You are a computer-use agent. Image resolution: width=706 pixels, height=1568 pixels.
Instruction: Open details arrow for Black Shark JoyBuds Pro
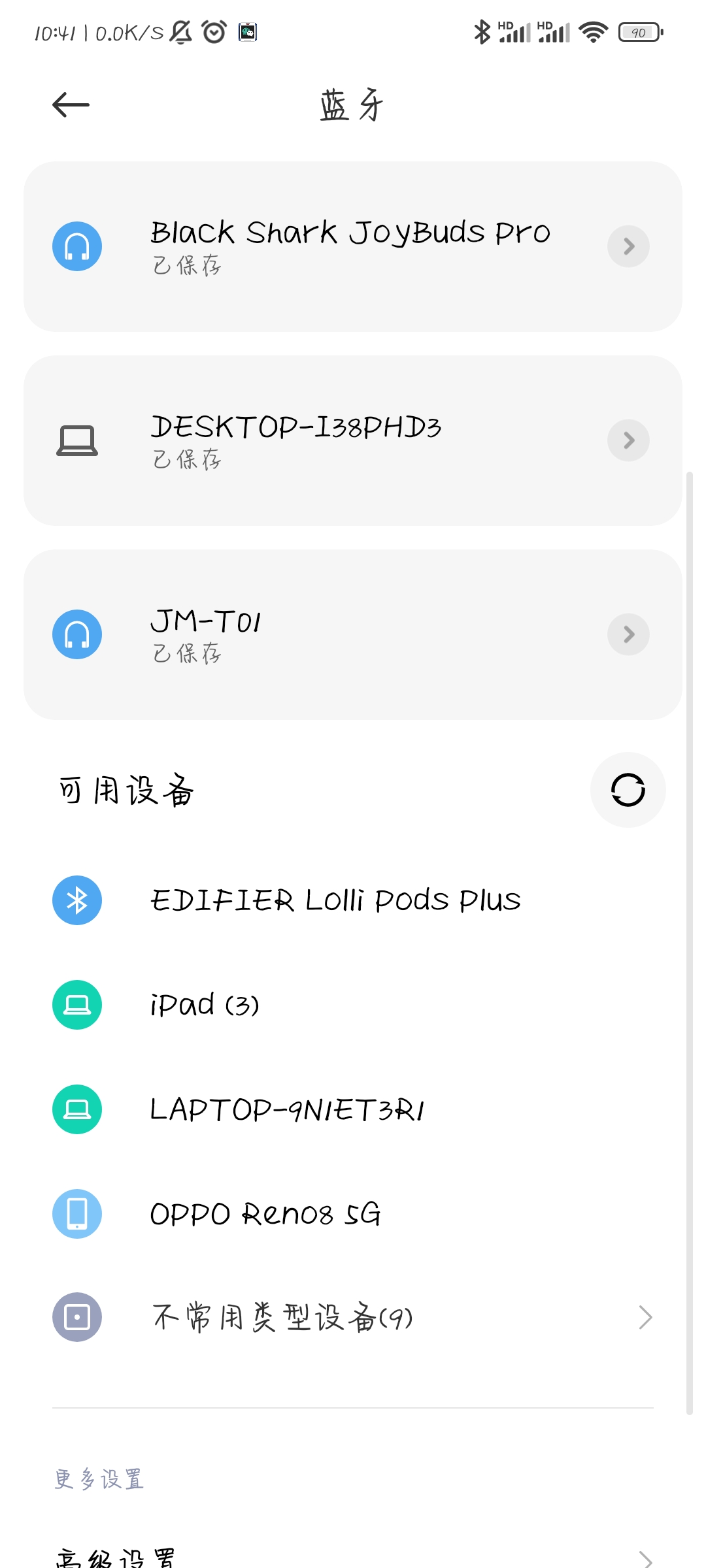(x=628, y=246)
